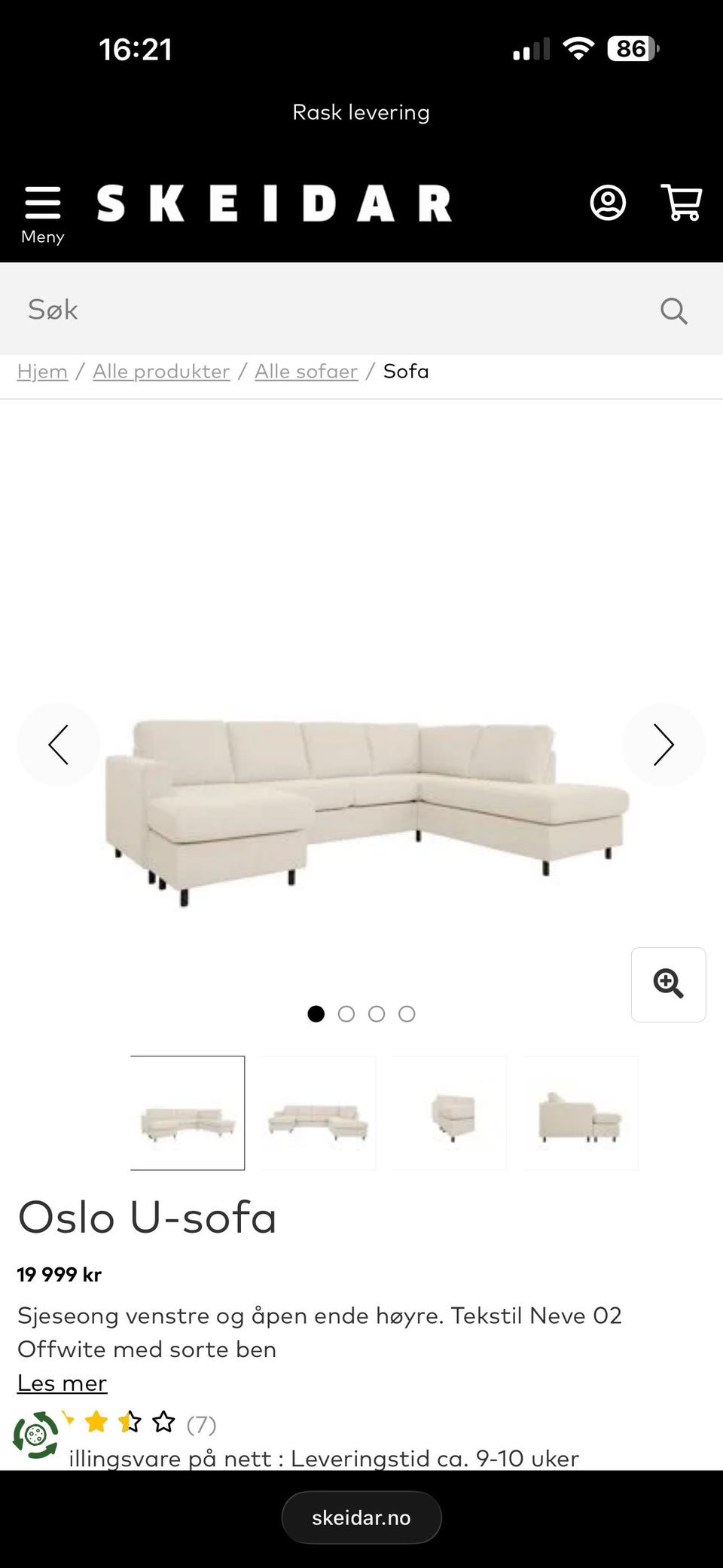The height and width of the screenshot is (1568, 723).
Task: Select the first sofa thumbnail
Action: (x=188, y=1113)
